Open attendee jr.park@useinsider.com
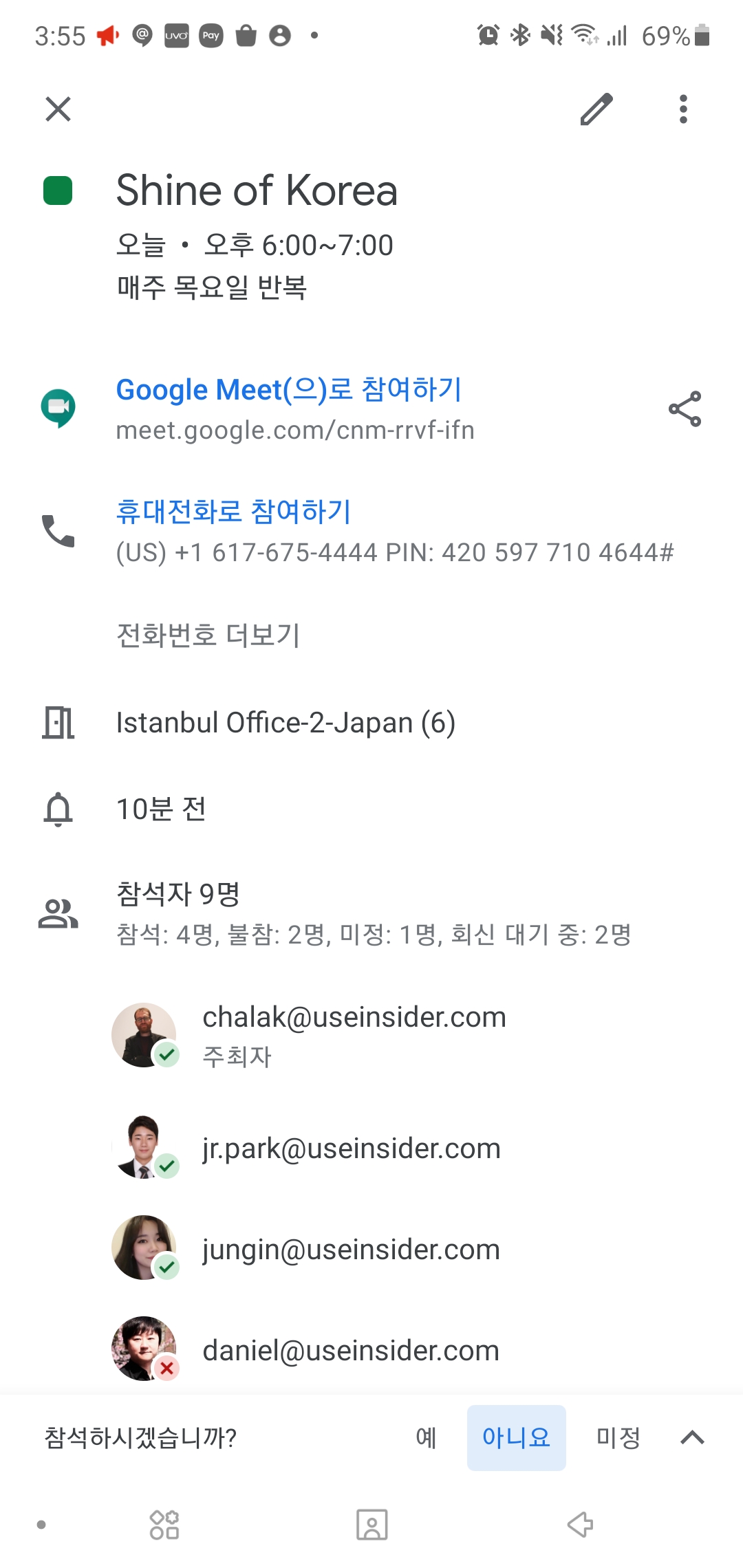This screenshot has width=743, height=1568. (351, 1148)
